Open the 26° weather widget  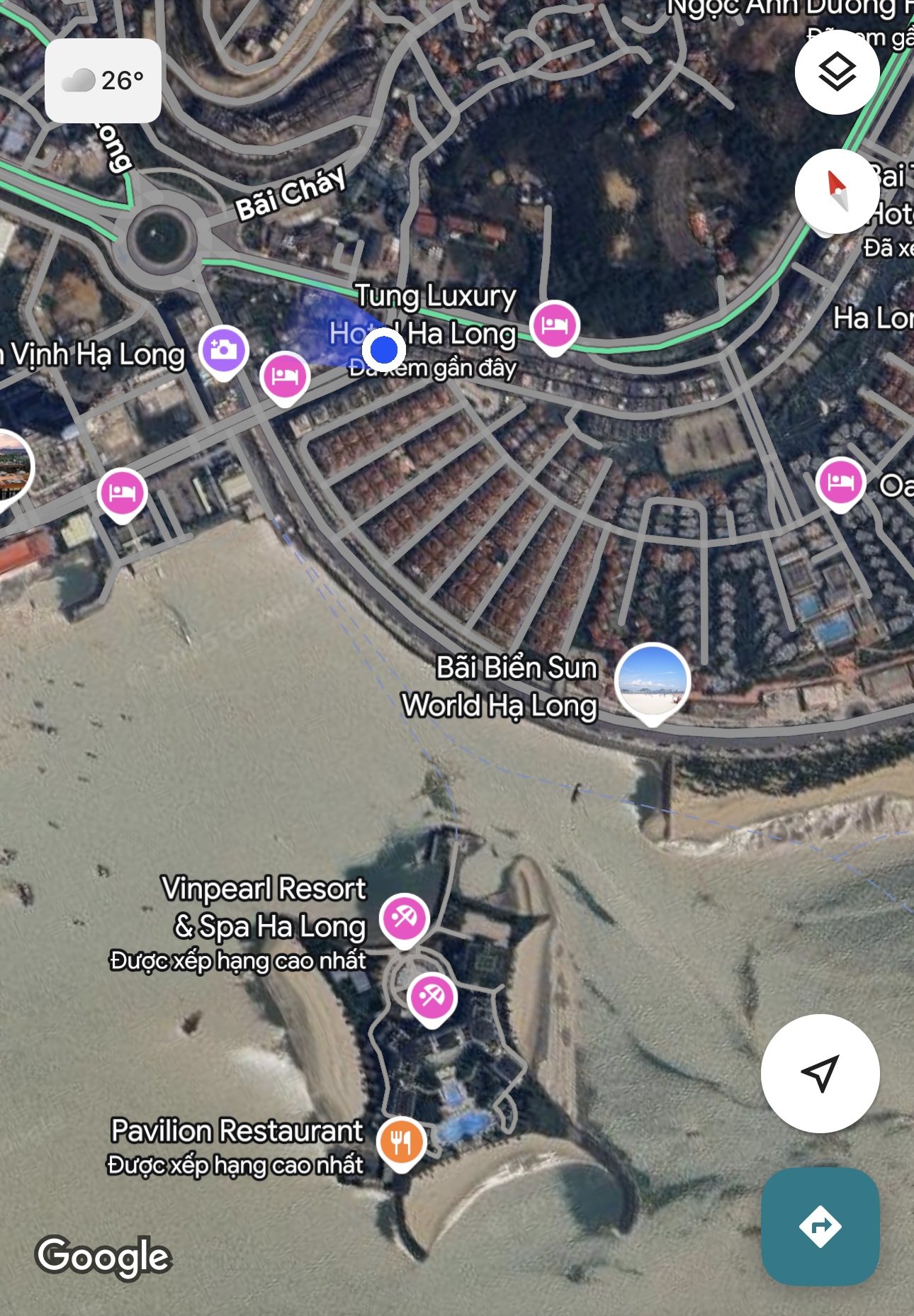pos(103,81)
